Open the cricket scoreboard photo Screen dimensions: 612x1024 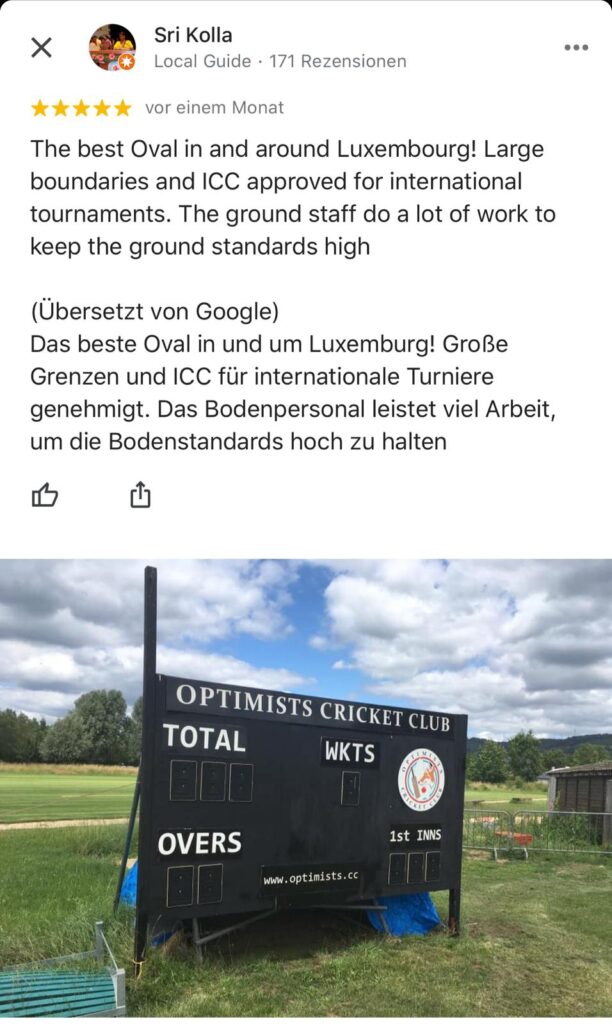coord(306,788)
